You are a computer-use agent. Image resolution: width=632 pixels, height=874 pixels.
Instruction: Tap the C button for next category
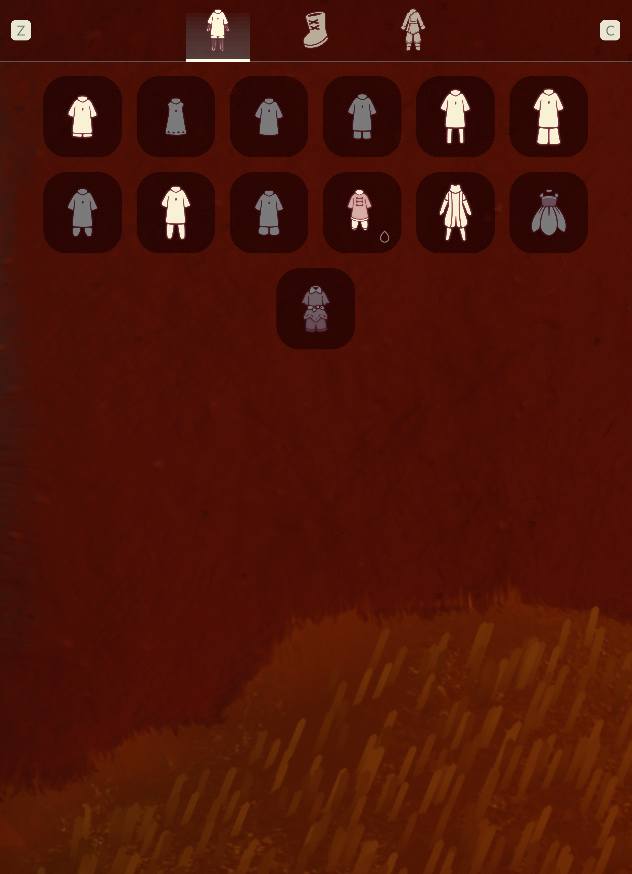[610, 30]
